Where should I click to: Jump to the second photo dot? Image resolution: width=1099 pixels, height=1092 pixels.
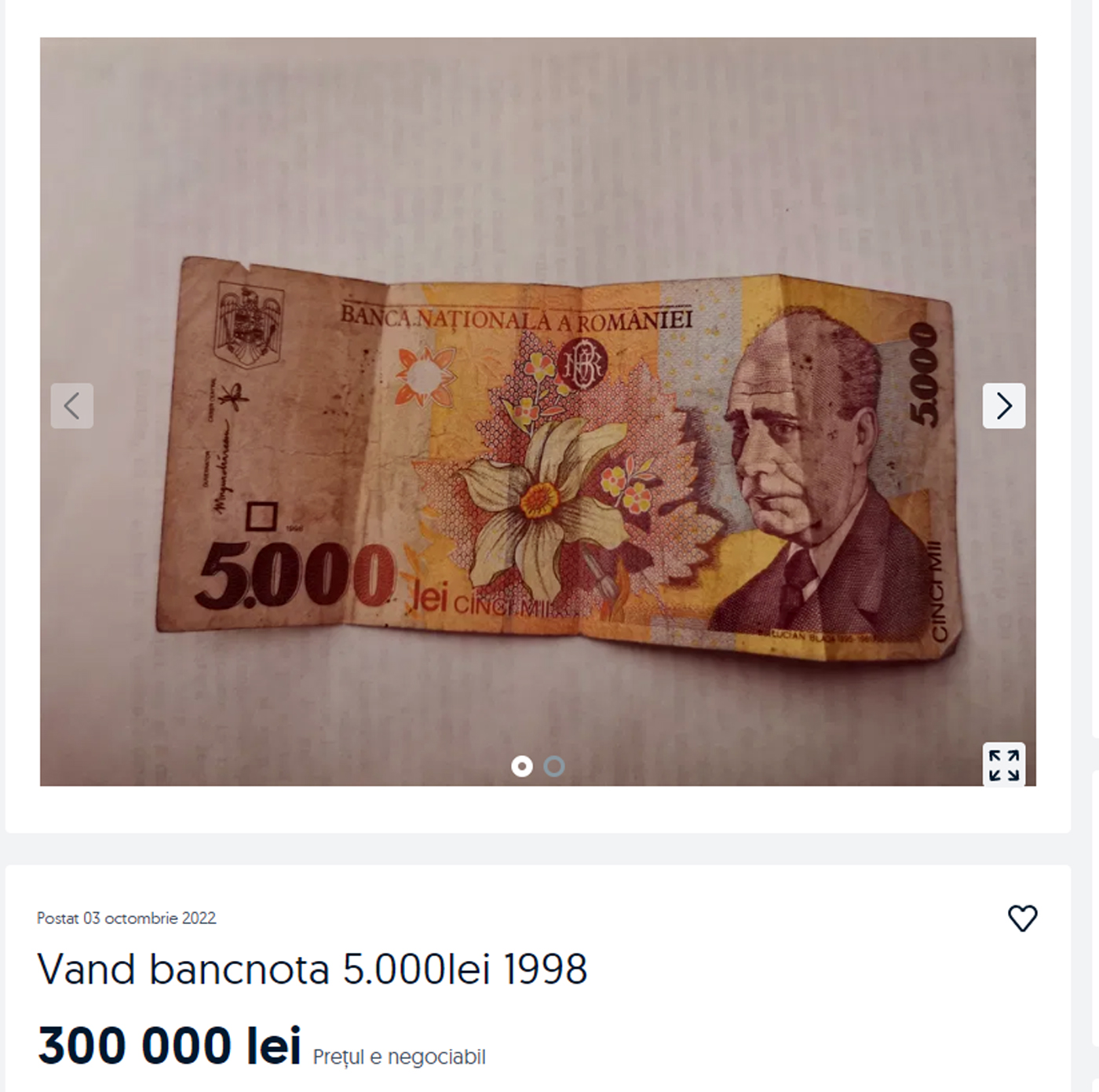[554, 766]
